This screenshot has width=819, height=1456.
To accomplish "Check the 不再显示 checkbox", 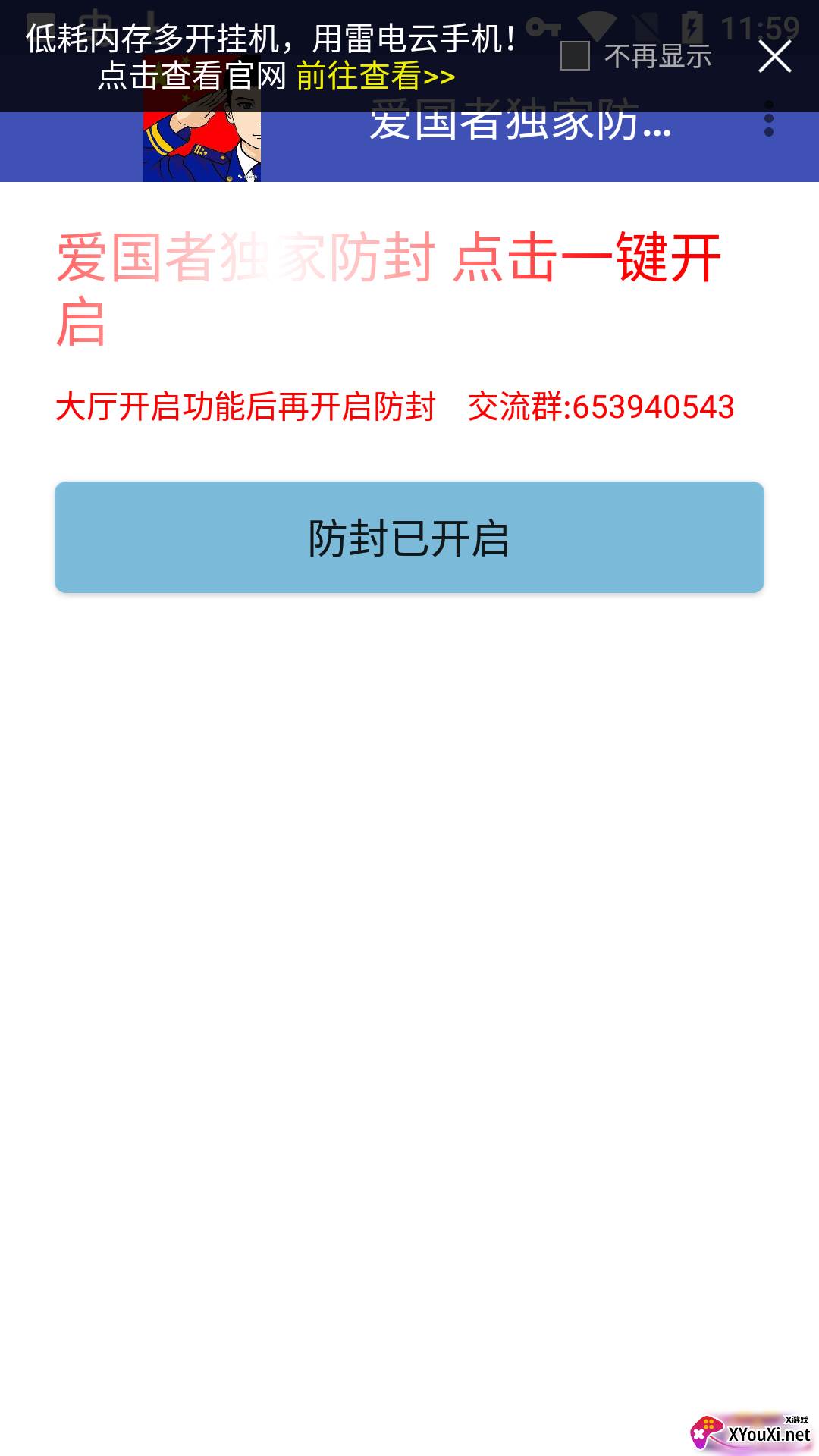I will 575,56.
